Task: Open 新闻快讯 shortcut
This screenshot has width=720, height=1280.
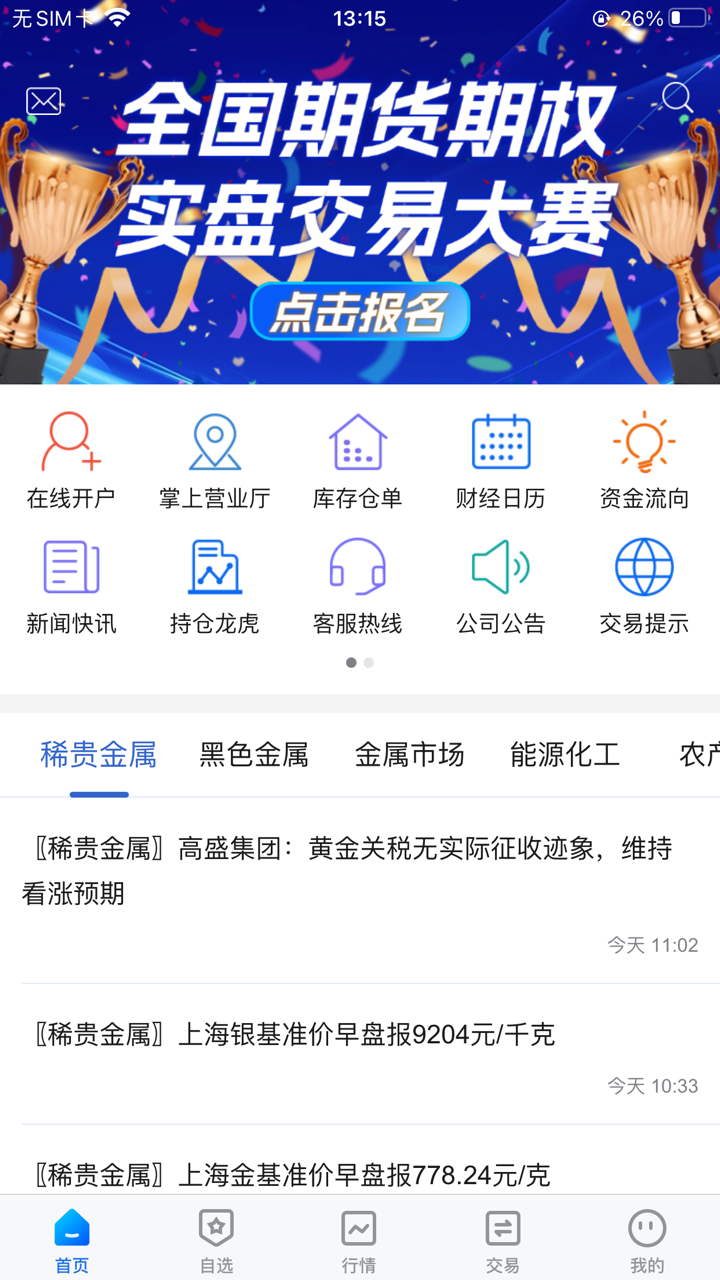Action: [x=71, y=586]
